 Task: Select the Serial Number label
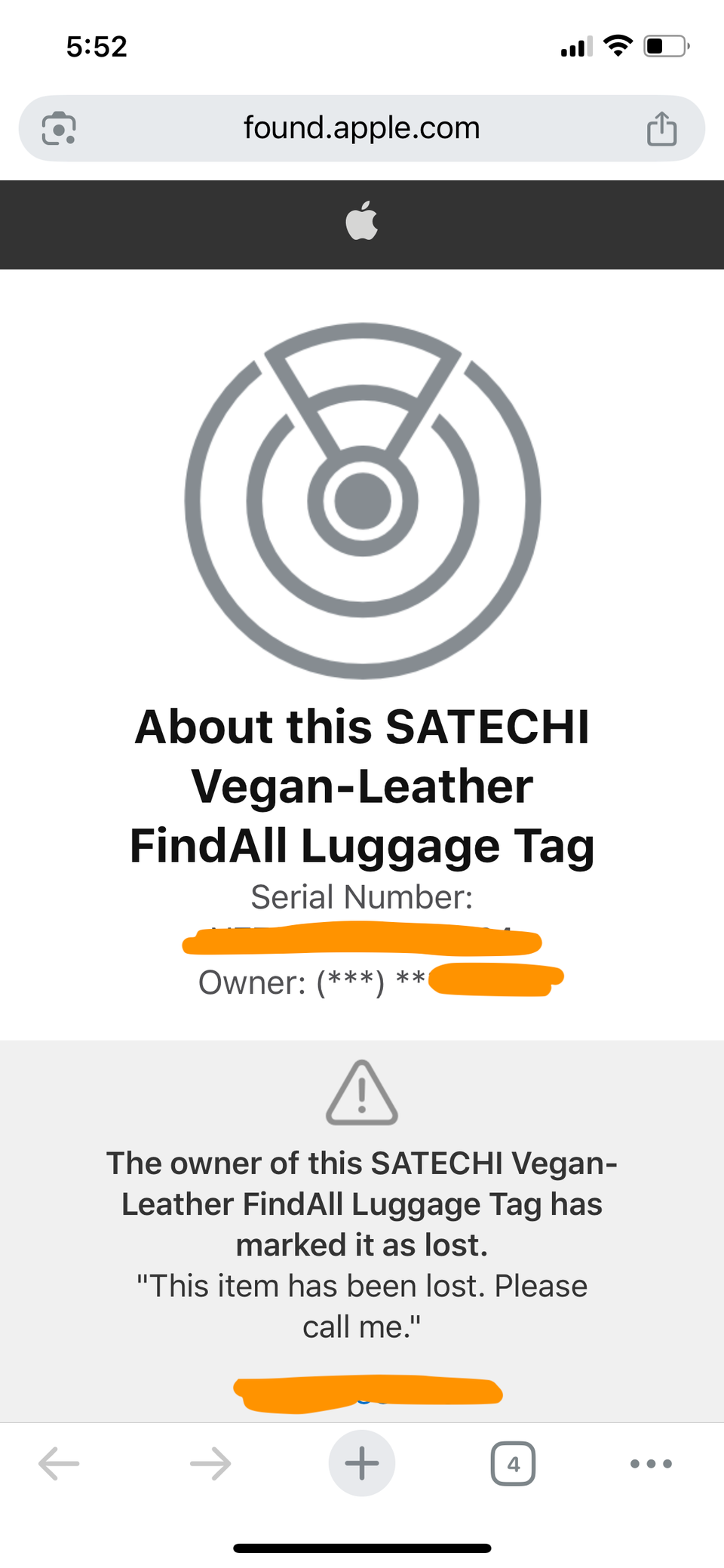tap(362, 897)
